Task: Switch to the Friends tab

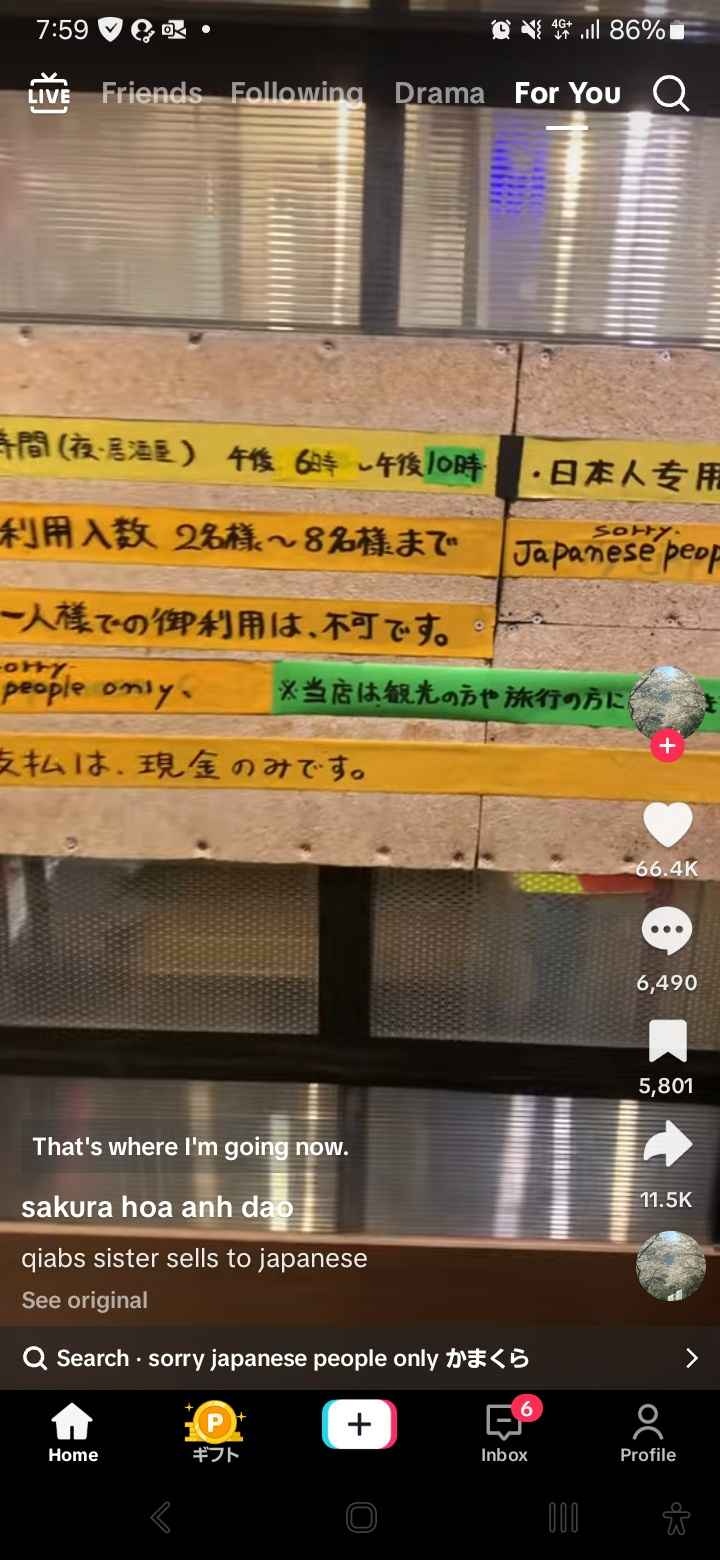Action: tap(151, 94)
